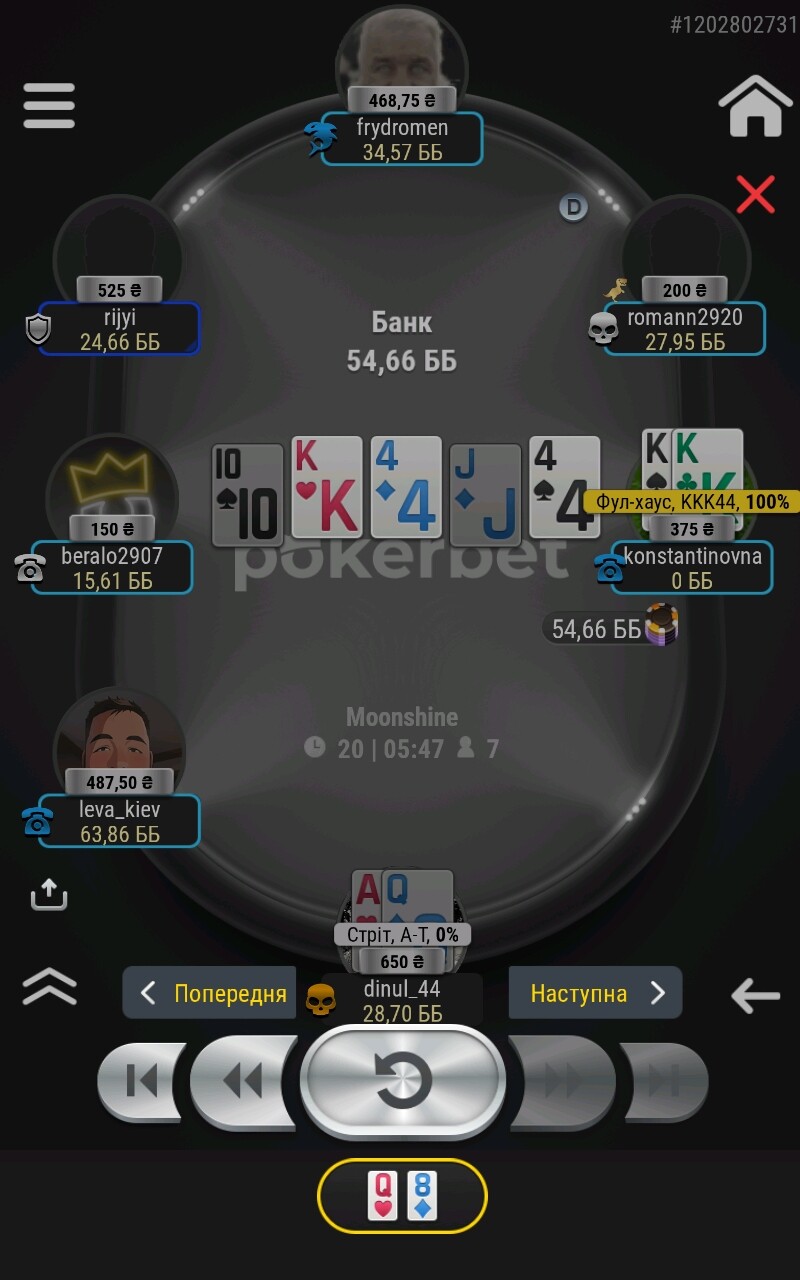Open the Q-8 hole cards button

click(x=402, y=1197)
